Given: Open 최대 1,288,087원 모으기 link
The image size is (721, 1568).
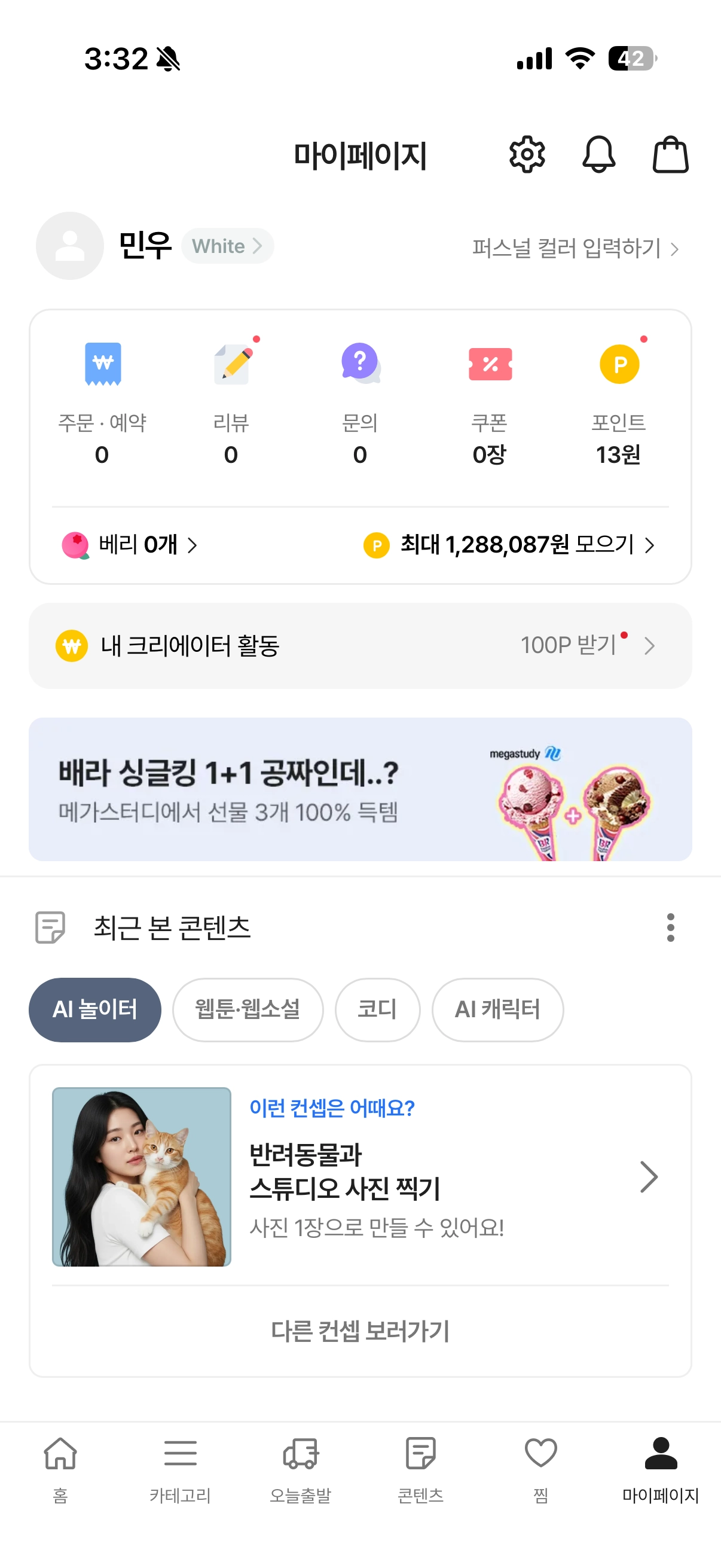Looking at the screenshot, I should (x=509, y=545).
